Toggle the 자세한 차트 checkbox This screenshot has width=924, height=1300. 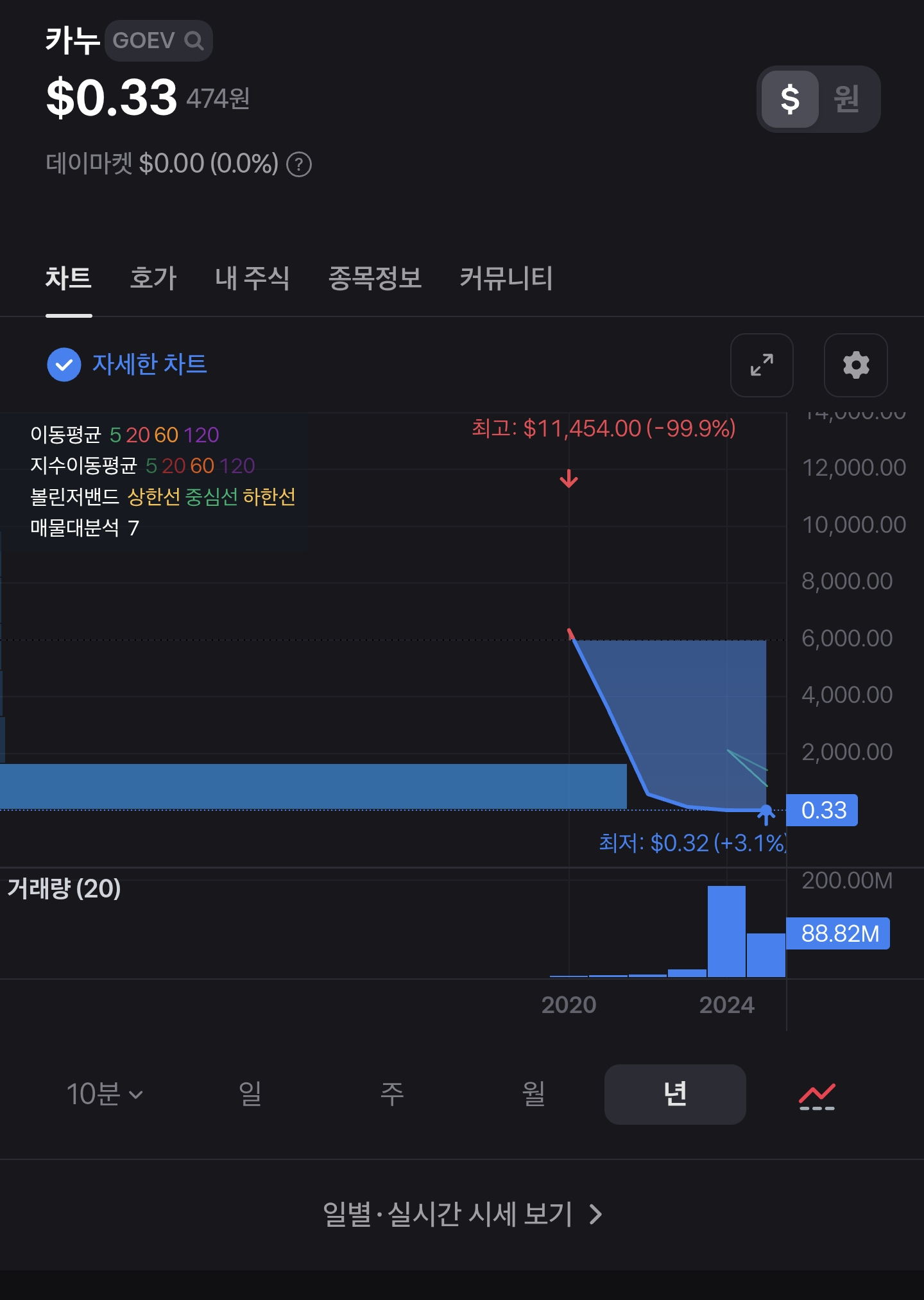tap(64, 365)
